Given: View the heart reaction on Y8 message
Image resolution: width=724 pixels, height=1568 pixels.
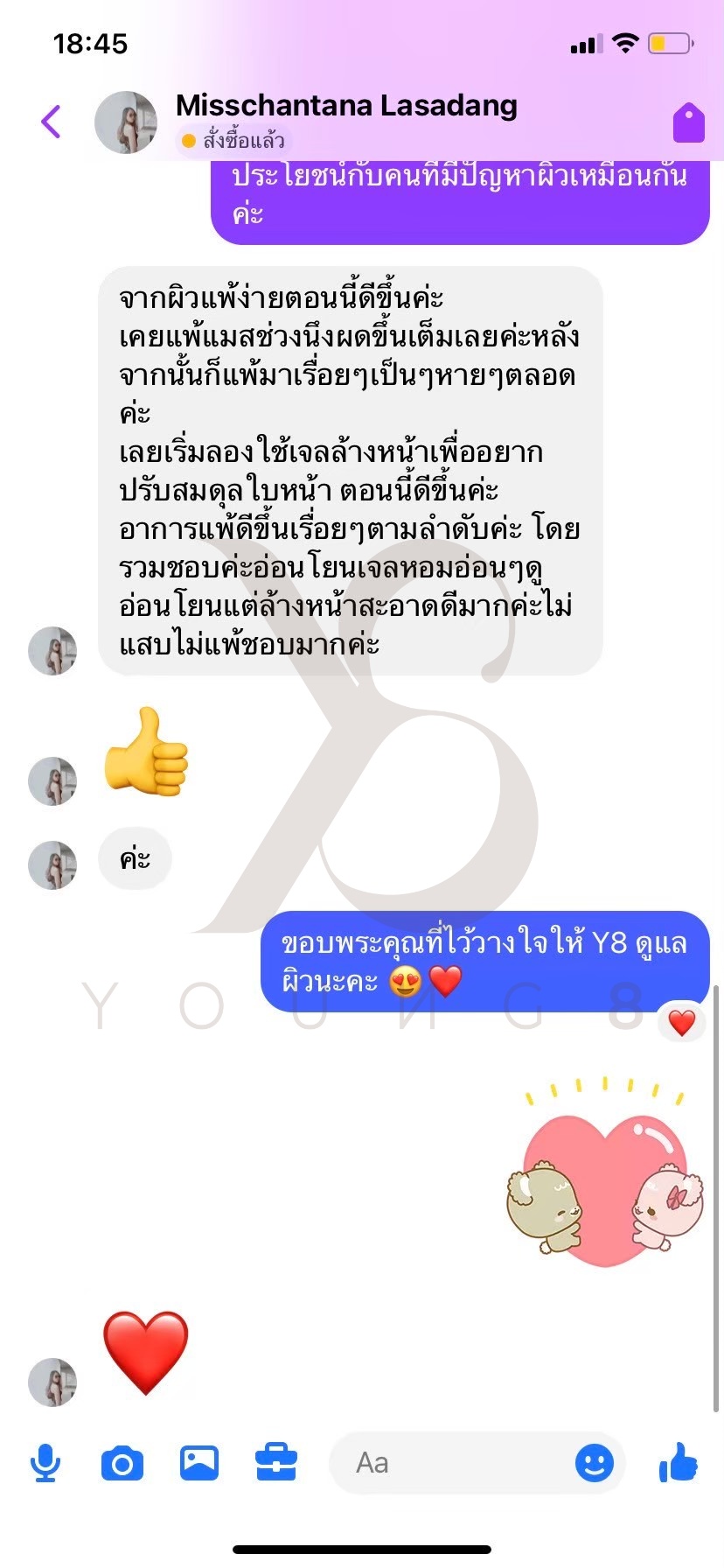Looking at the screenshot, I should 682,1022.
